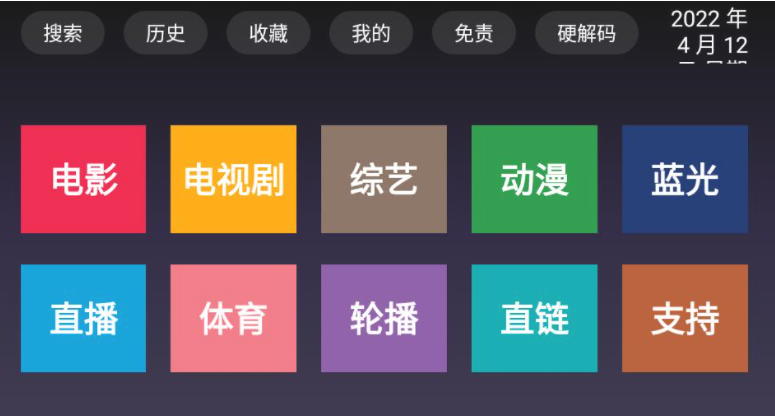The width and height of the screenshot is (775, 416).
Task: Open the 综艺 variety shows tile
Action: click(x=384, y=179)
